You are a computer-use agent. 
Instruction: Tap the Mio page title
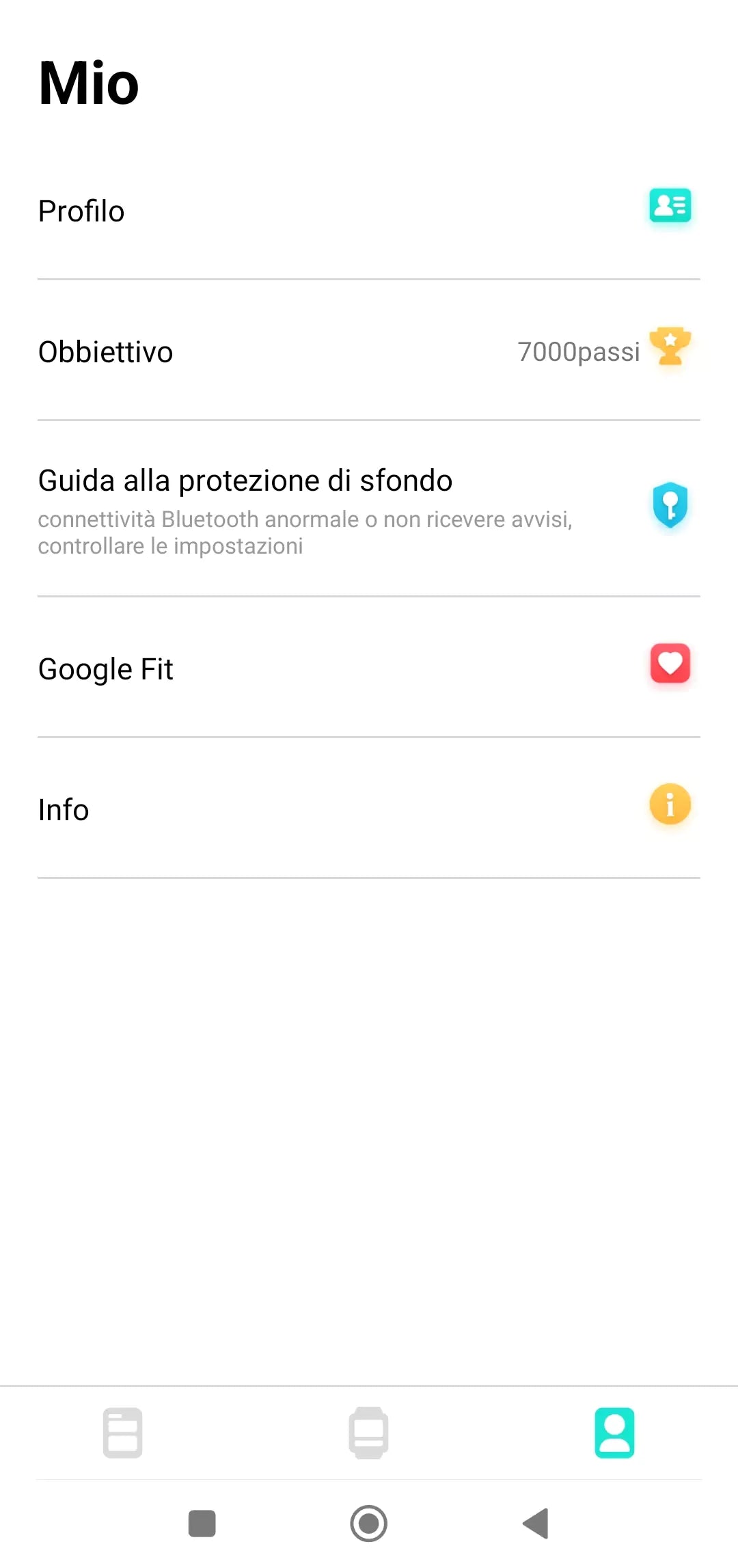pyautogui.click(x=87, y=83)
